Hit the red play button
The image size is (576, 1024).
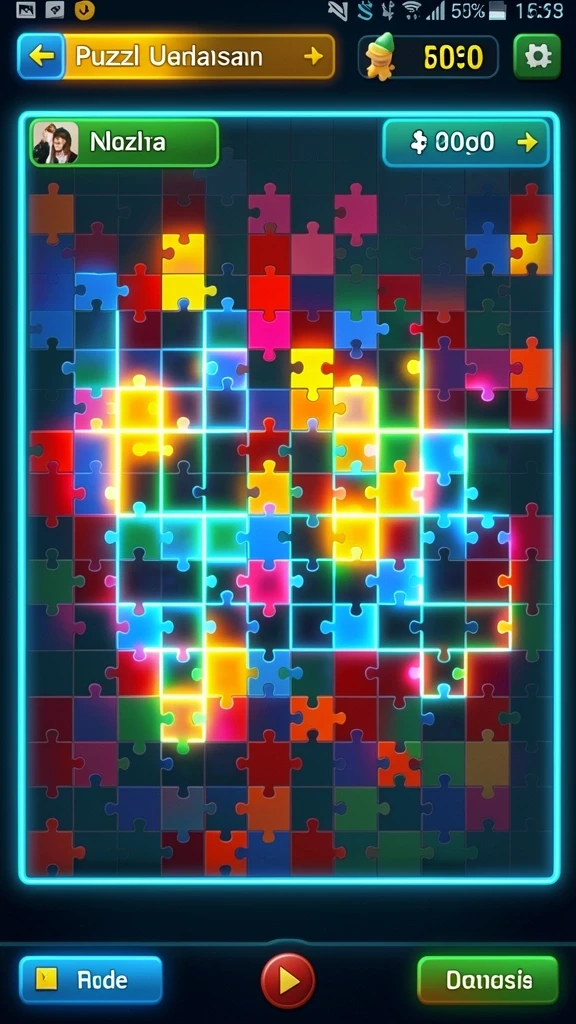coord(288,980)
